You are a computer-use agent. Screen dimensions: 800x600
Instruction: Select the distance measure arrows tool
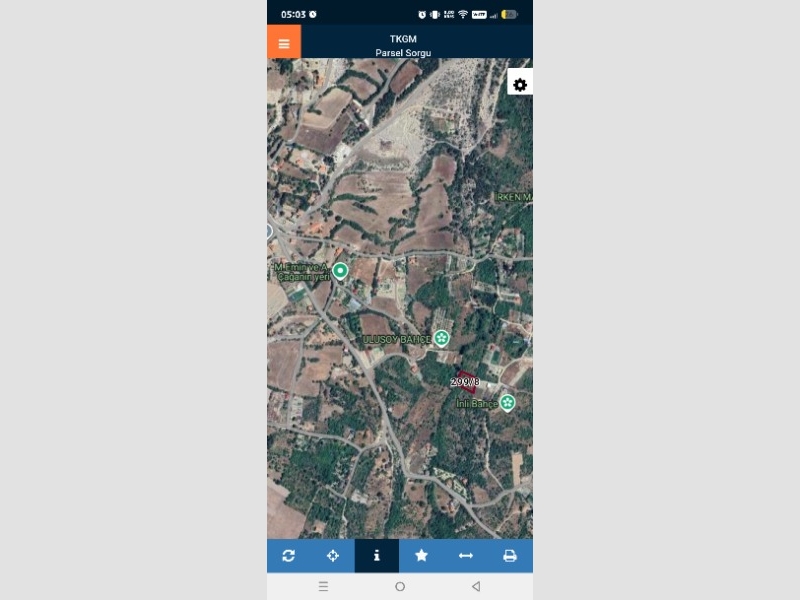click(x=465, y=556)
